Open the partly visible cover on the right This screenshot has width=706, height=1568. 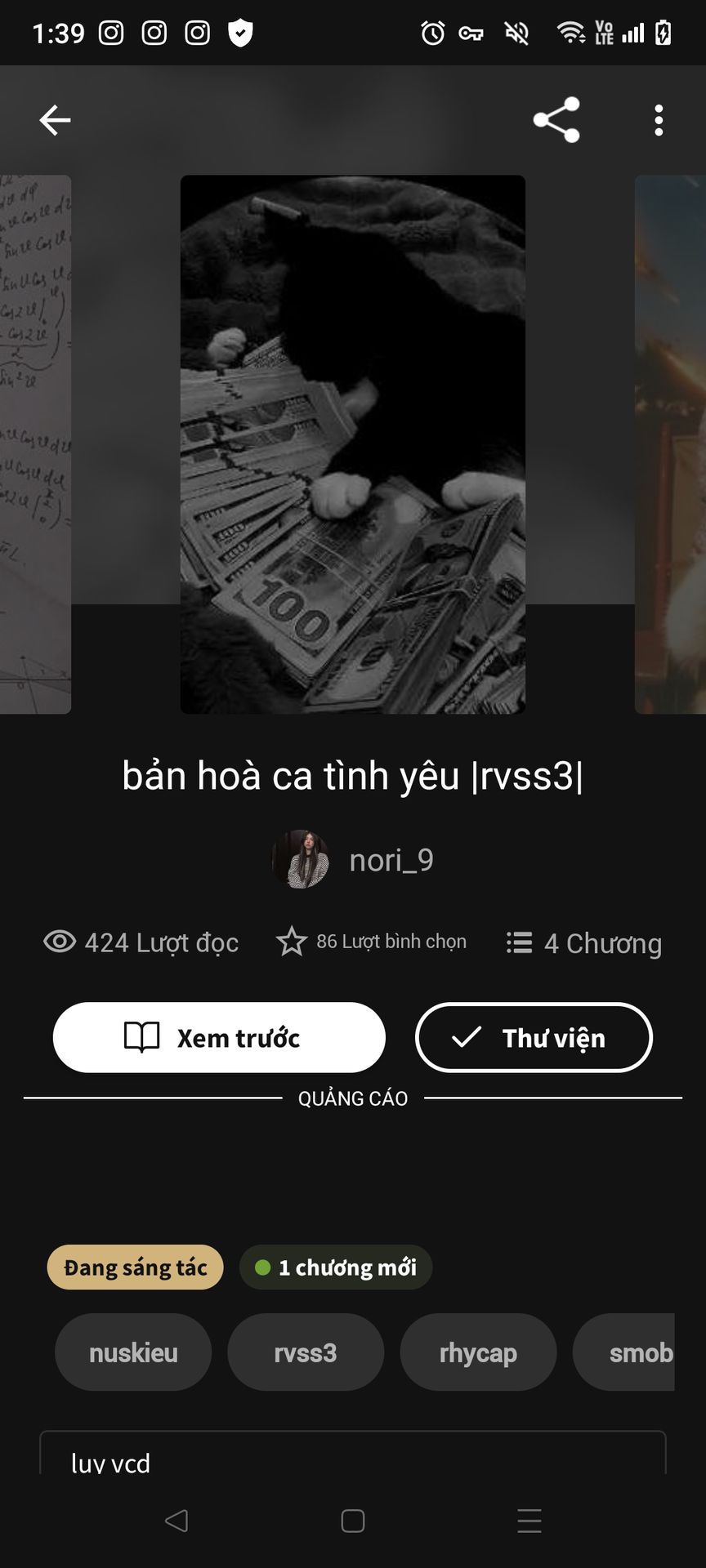(672, 444)
